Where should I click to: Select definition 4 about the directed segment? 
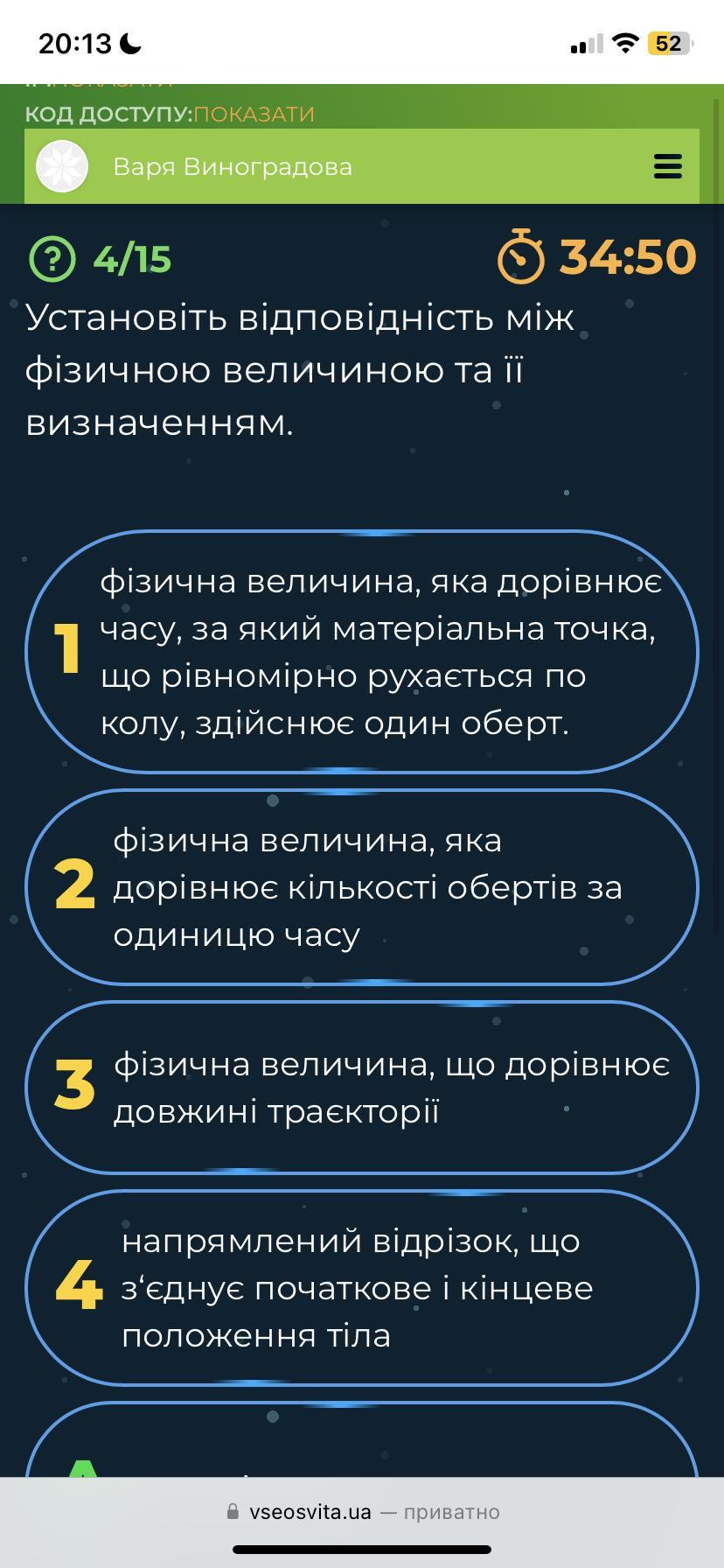[x=362, y=1288]
